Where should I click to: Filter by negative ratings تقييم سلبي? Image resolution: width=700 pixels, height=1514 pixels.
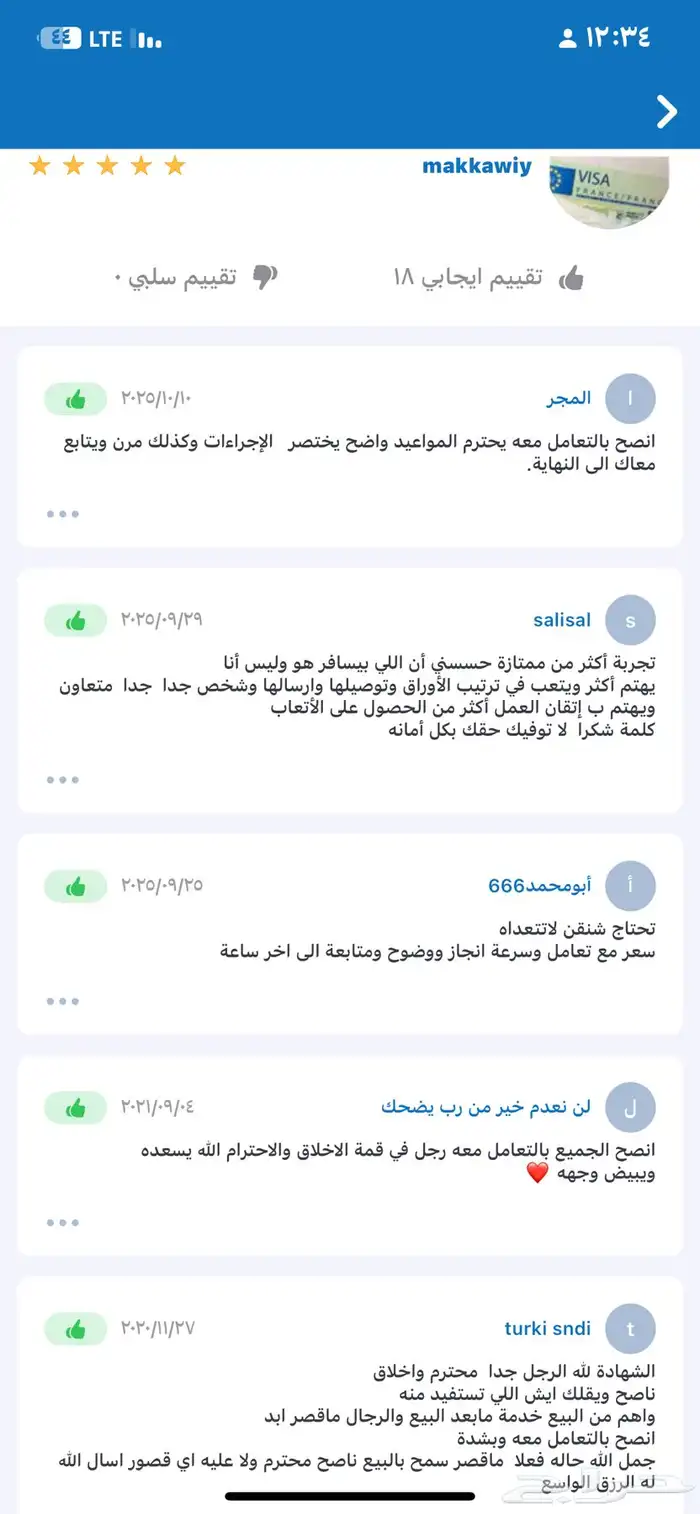pyautogui.click(x=195, y=277)
